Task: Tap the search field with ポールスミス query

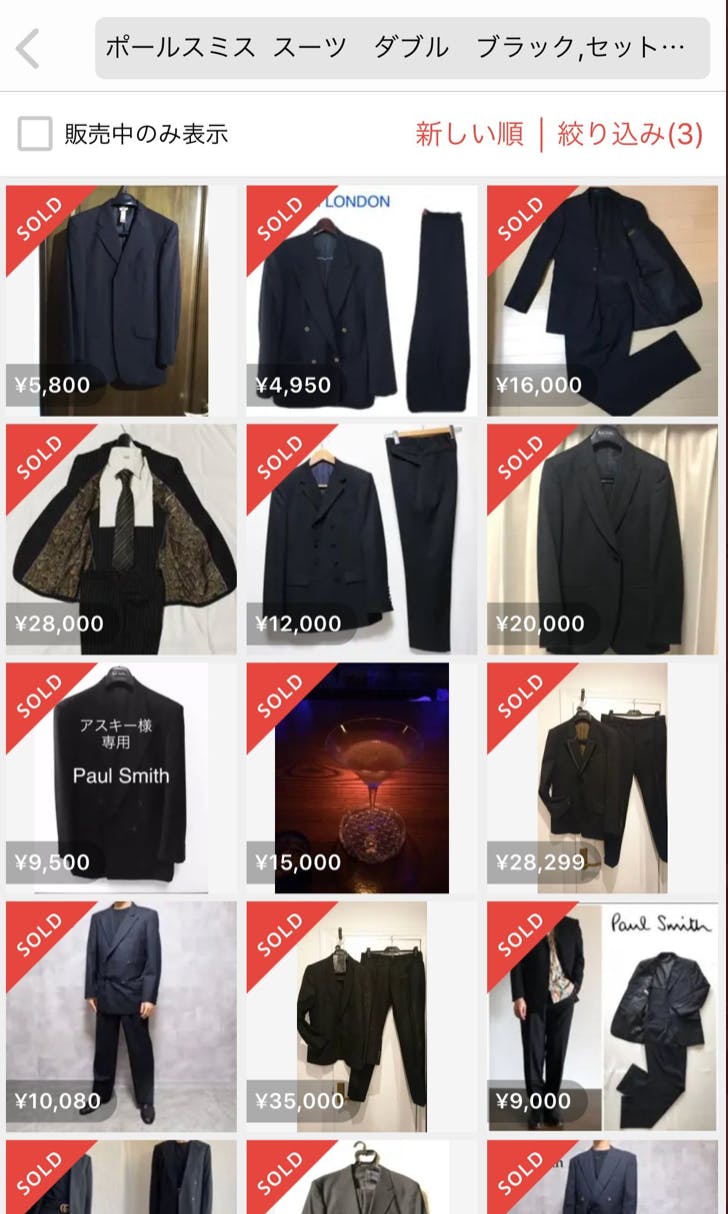Action: 402,47
